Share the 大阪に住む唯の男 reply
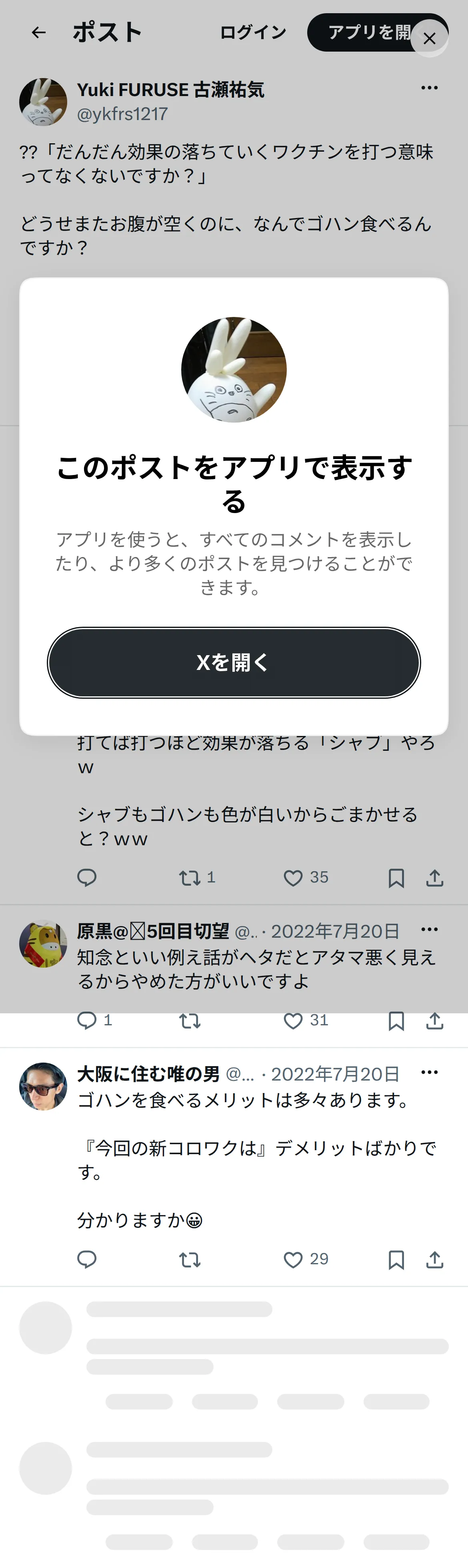The height and width of the screenshot is (1568, 468). (x=434, y=1259)
